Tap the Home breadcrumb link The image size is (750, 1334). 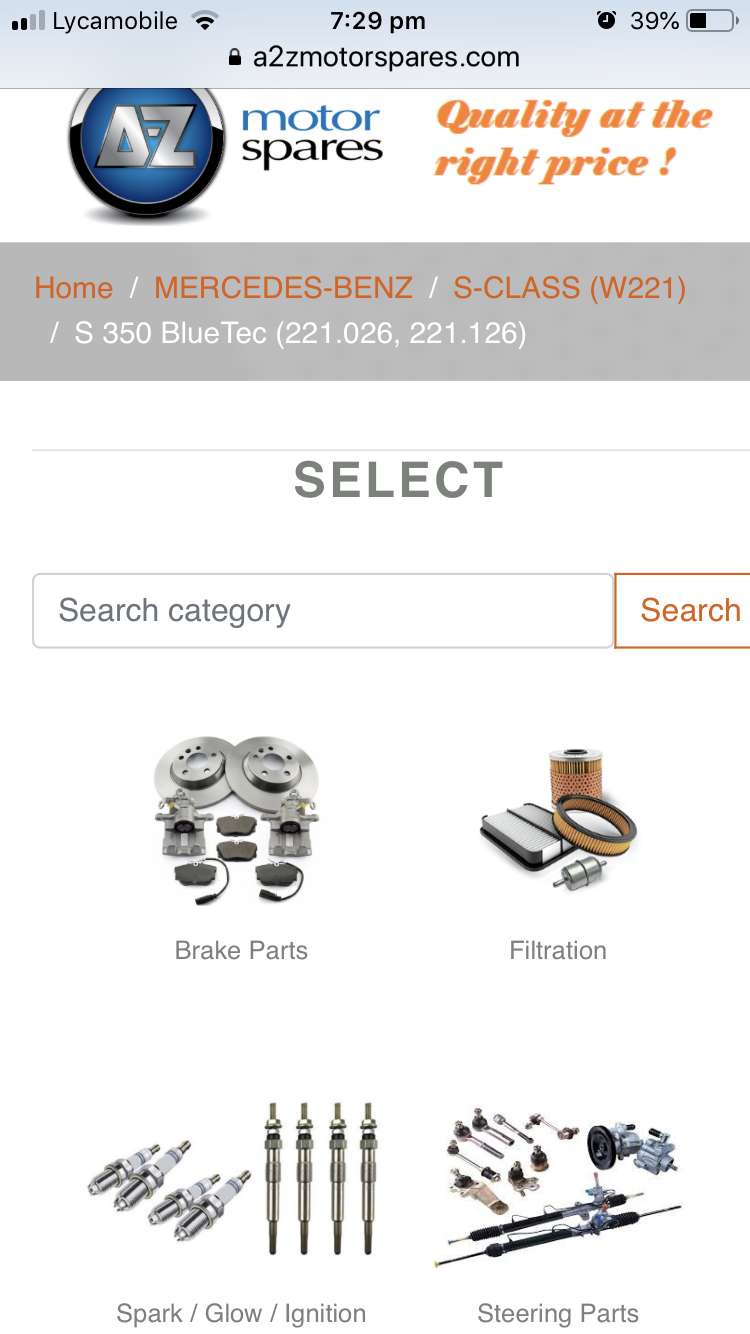click(73, 288)
